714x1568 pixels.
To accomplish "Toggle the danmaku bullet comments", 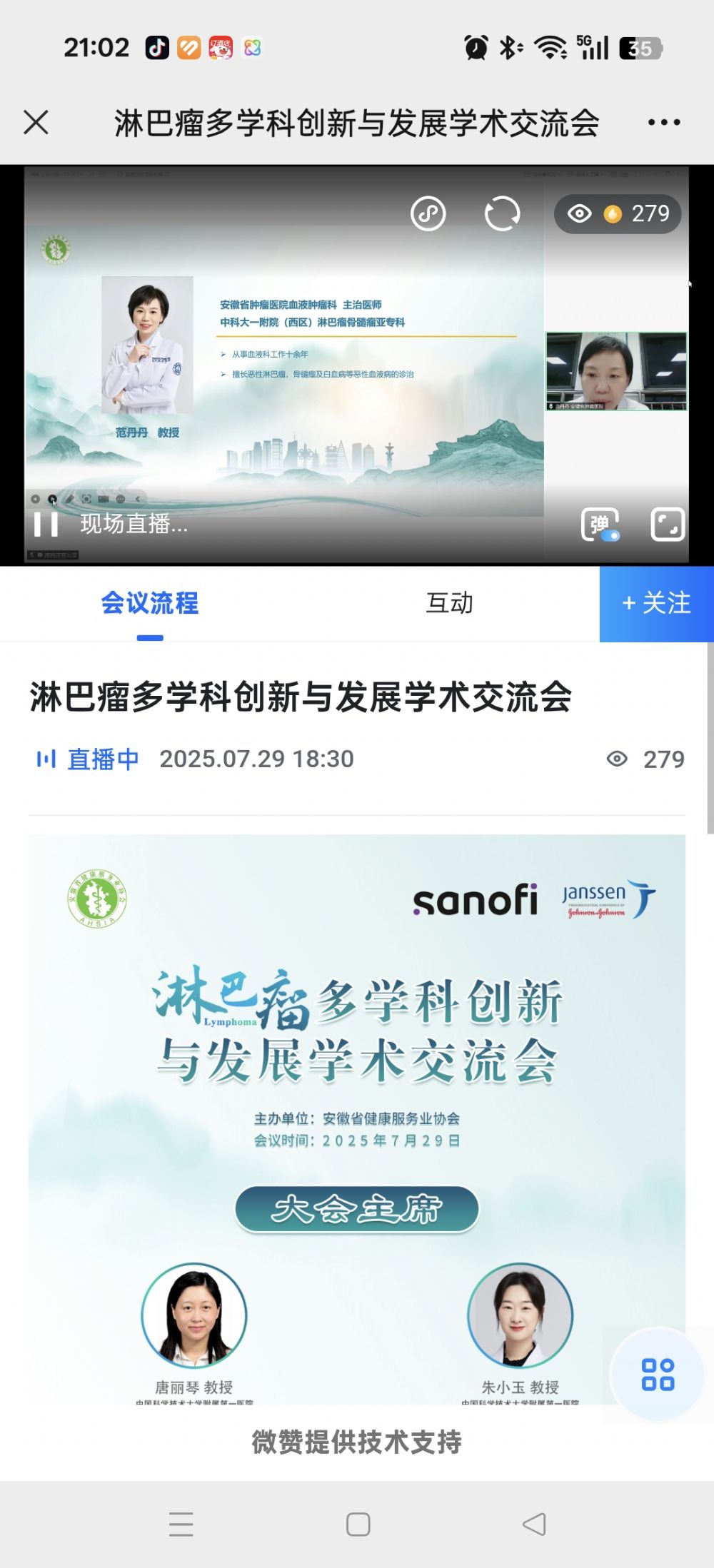I will 600,525.
